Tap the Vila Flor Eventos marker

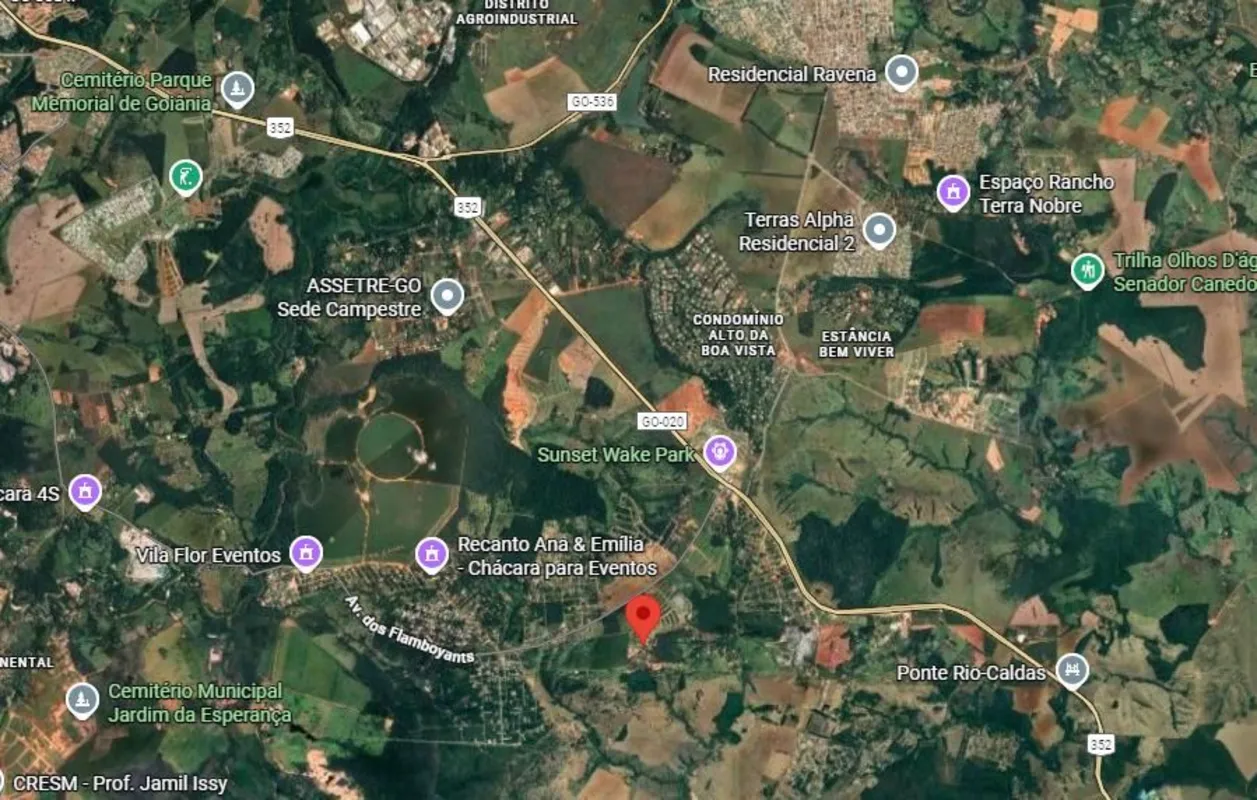click(306, 553)
